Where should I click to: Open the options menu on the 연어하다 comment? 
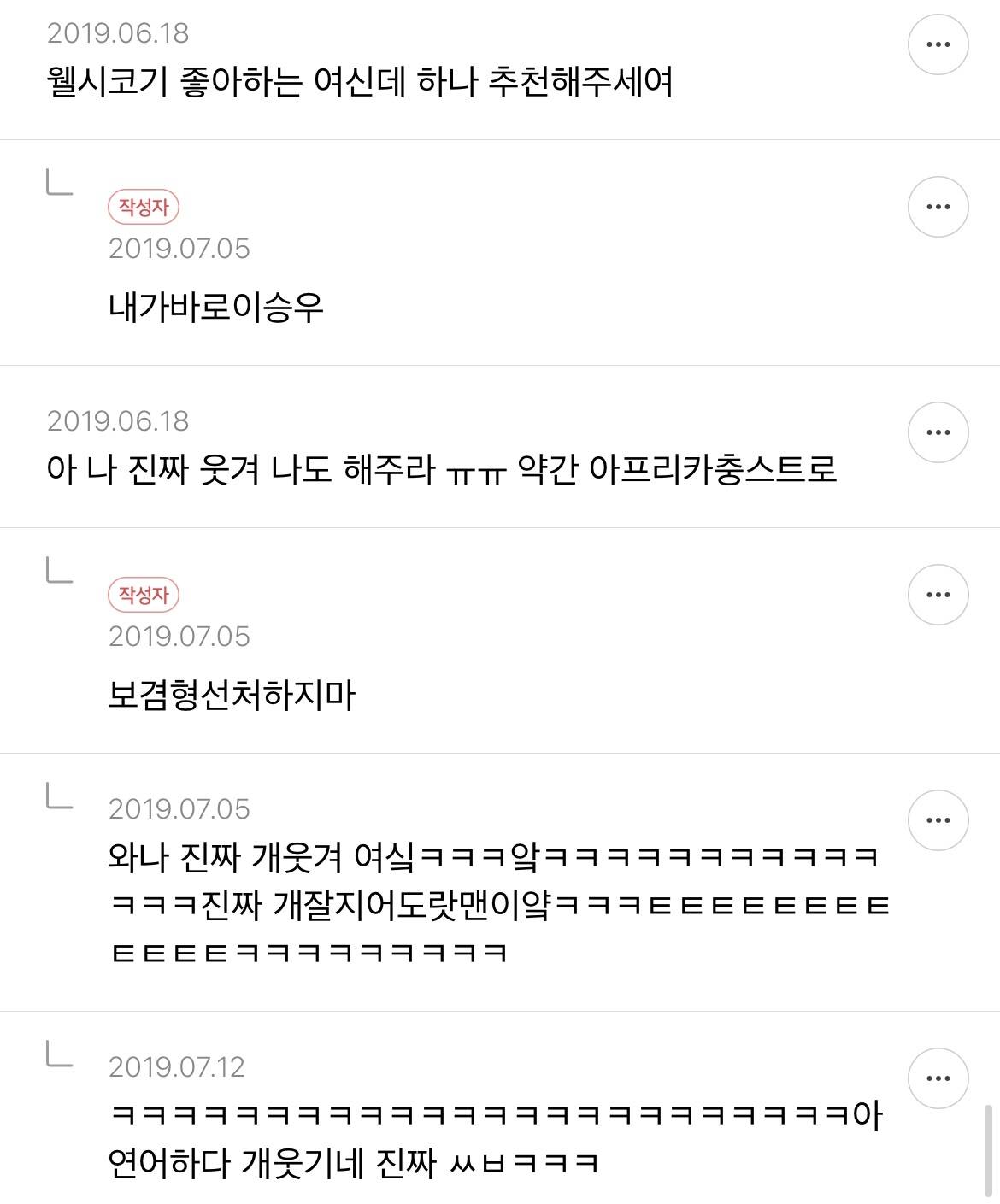[x=940, y=1078]
